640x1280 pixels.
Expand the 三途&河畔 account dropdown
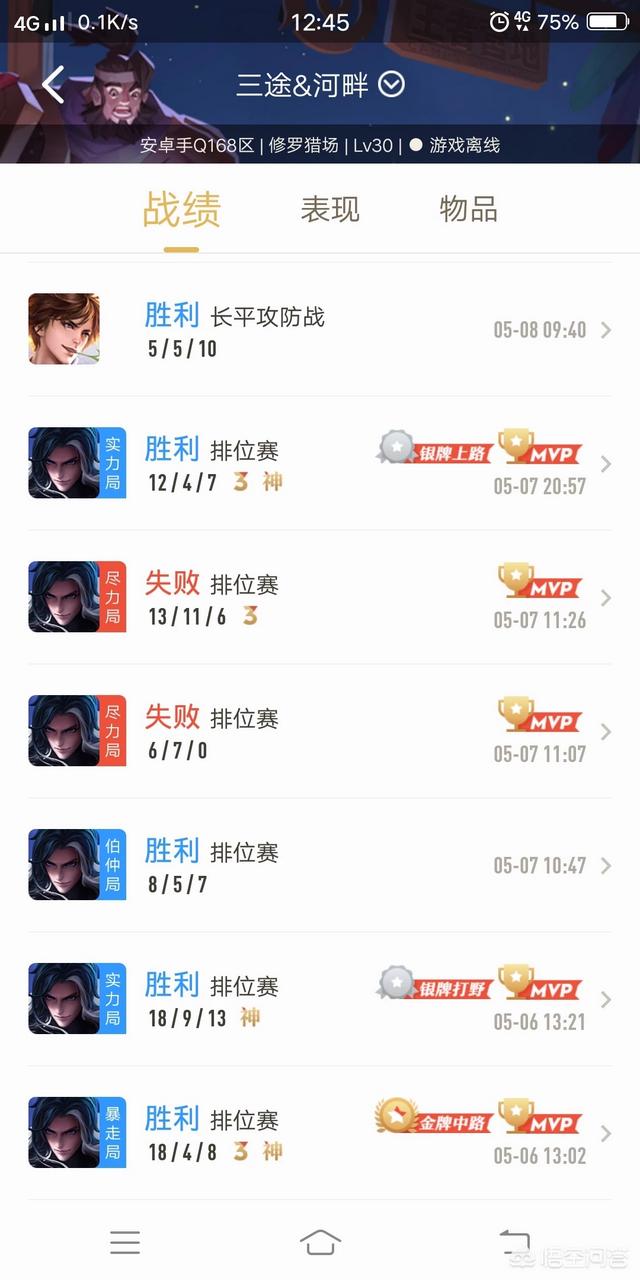[x=391, y=85]
